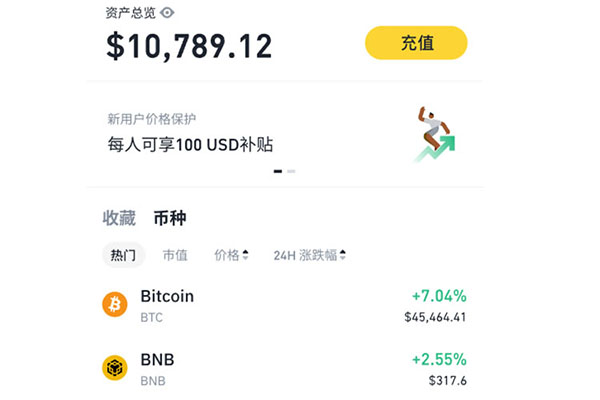Sort coins by 价格 price
The height and width of the screenshot is (400, 600).
pyautogui.click(x=231, y=255)
